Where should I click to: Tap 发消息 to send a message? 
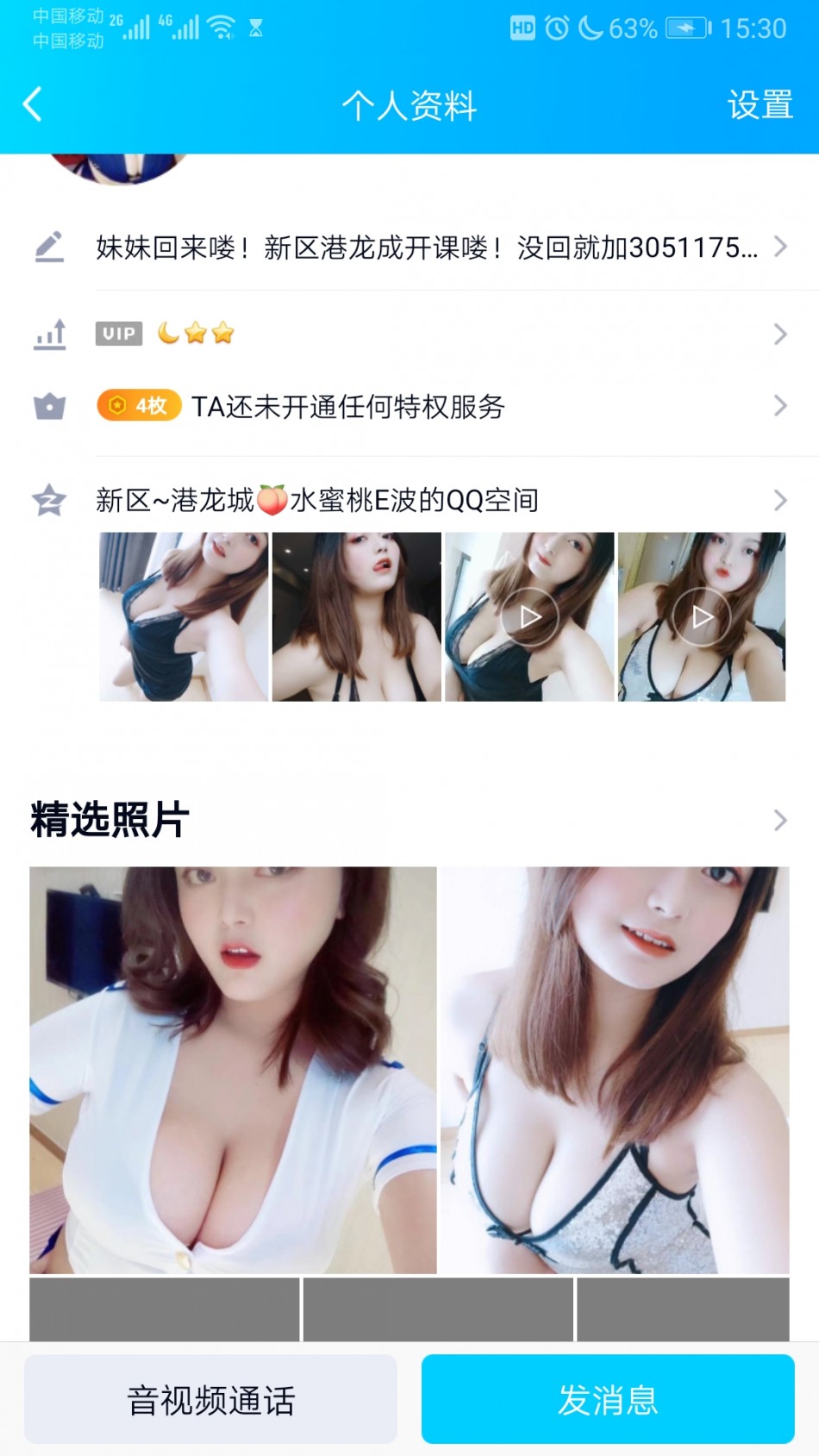[x=608, y=1399]
